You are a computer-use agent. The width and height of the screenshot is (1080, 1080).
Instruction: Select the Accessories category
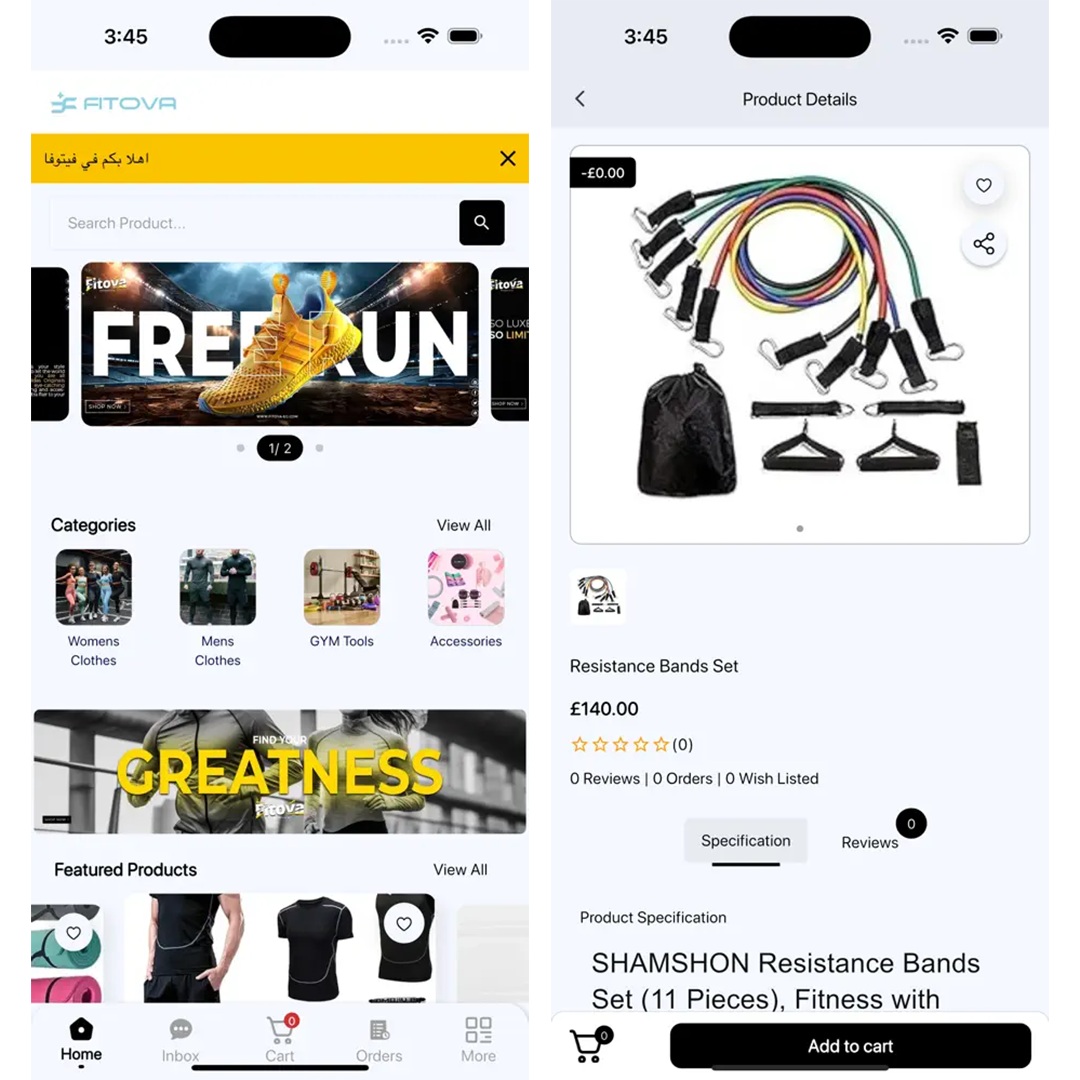click(465, 588)
